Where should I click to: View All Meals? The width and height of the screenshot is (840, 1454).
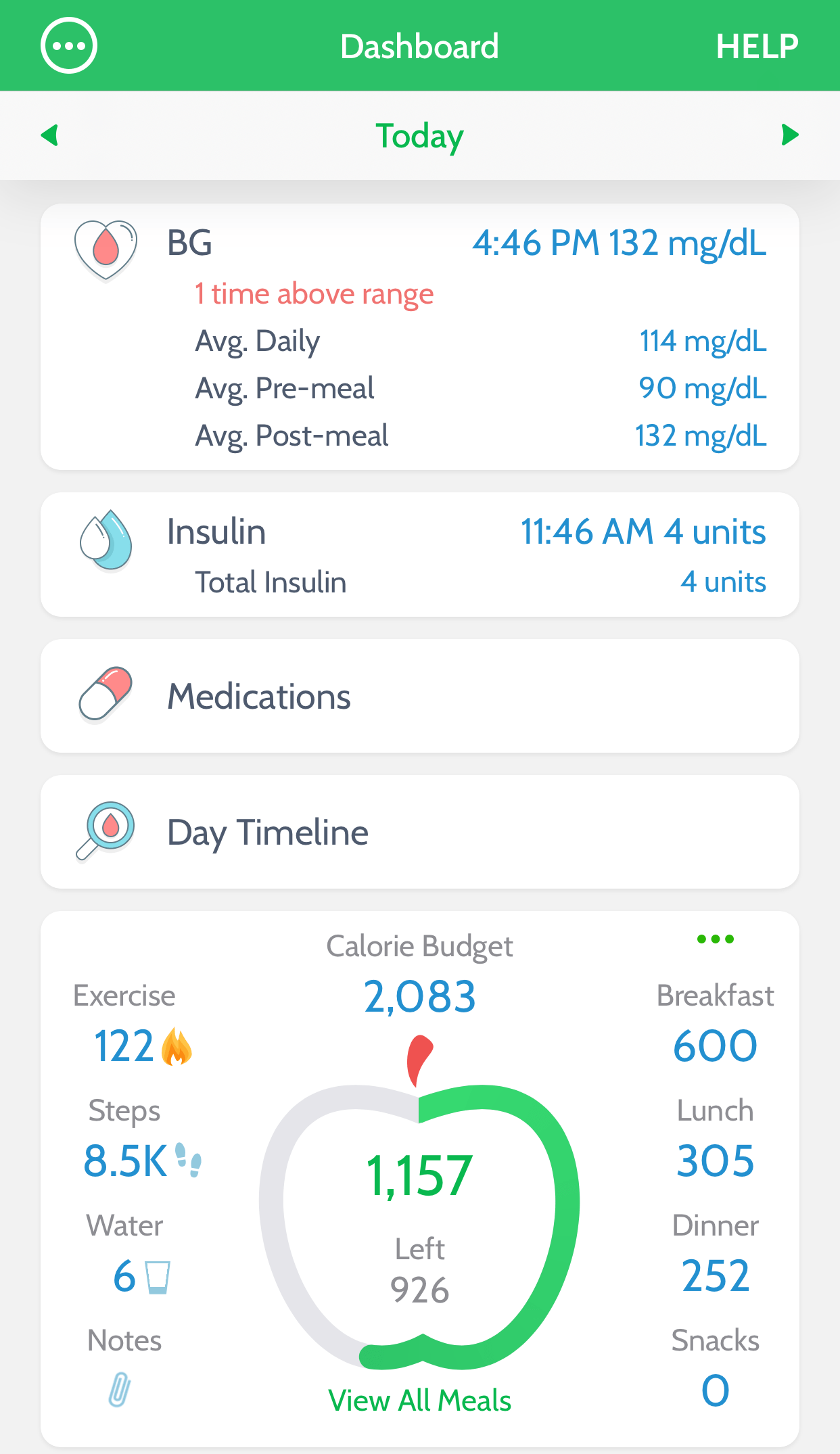[x=419, y=1401]
